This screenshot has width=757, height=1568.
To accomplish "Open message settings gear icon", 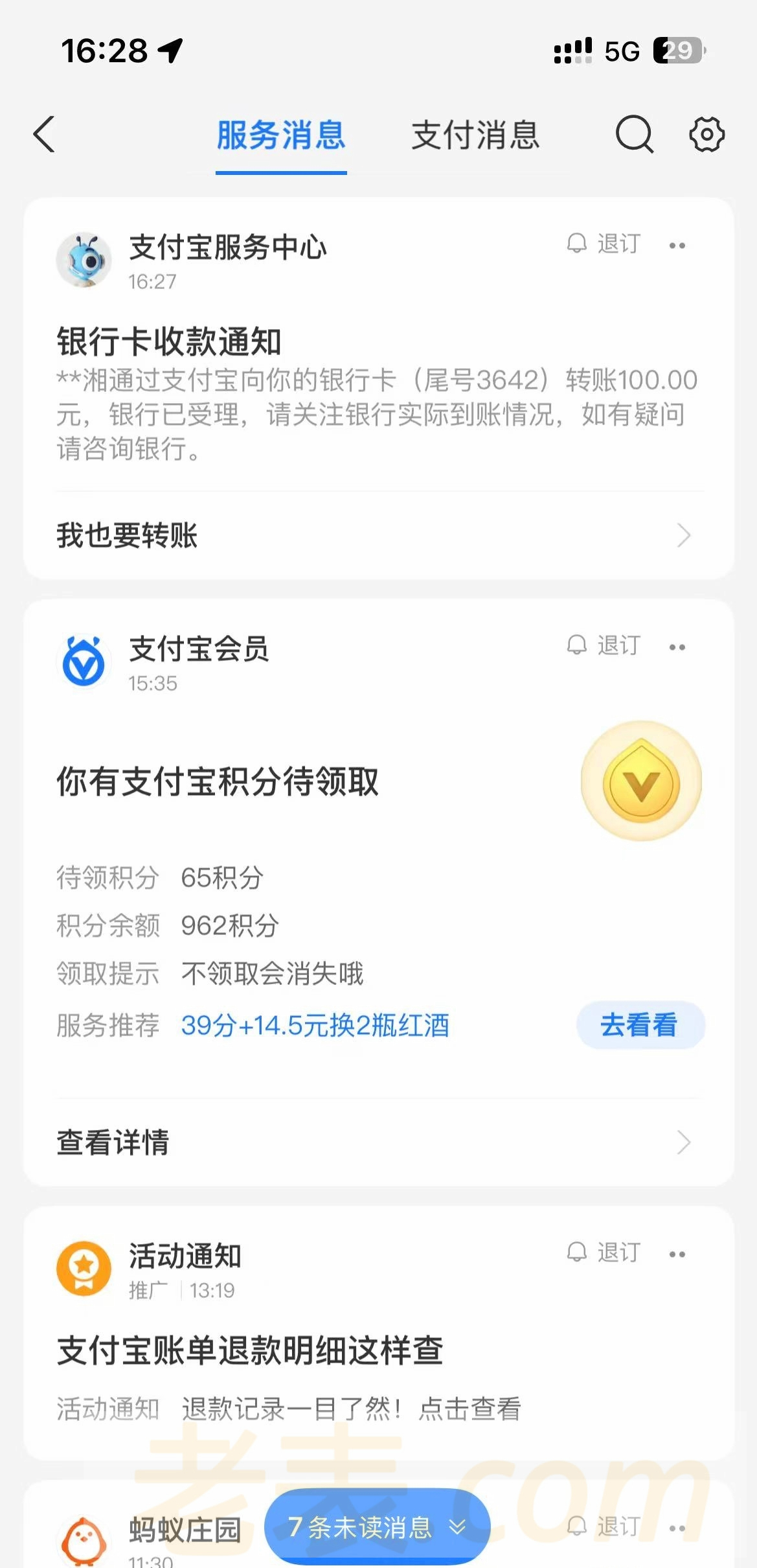I will click(x=706, y=134).
